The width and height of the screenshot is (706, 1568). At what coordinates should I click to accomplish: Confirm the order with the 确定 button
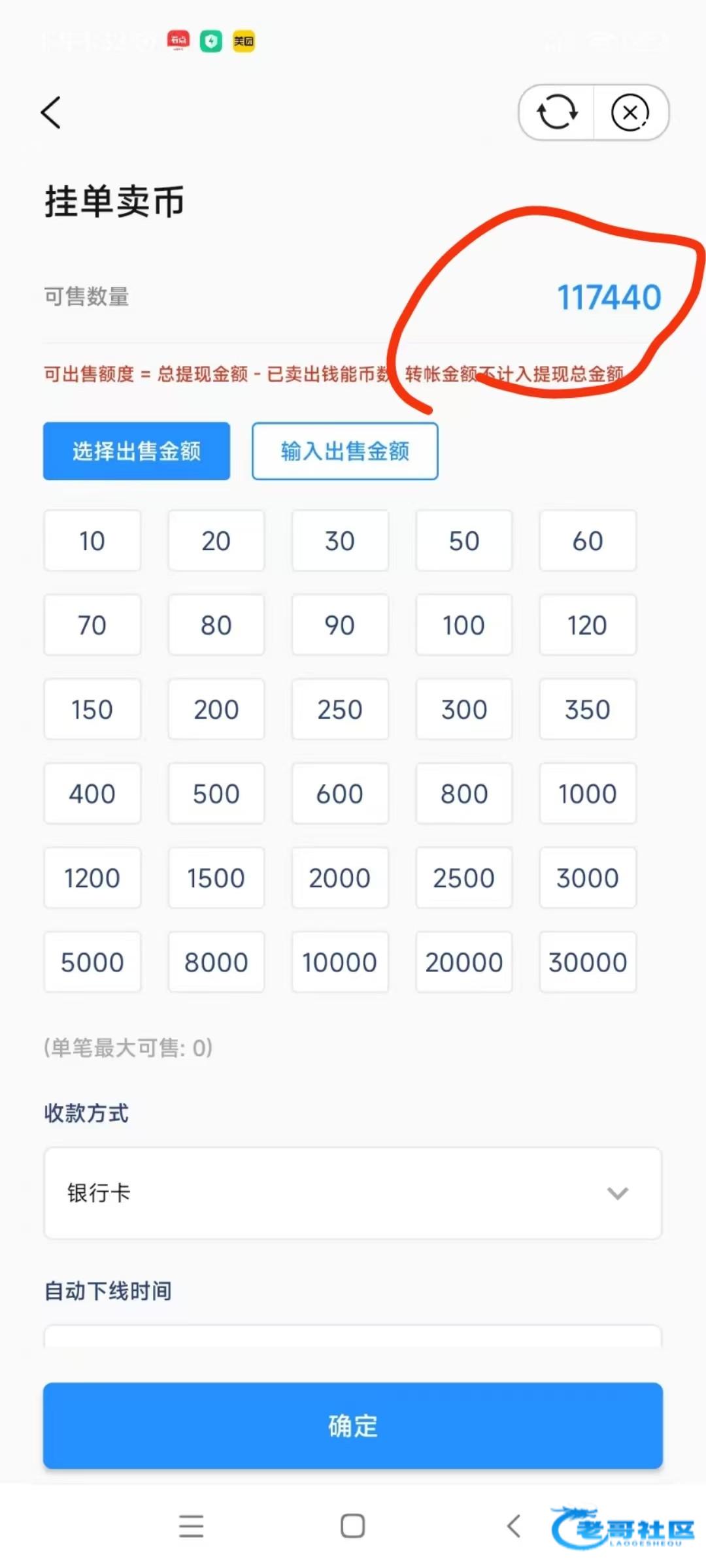click(353, 1426)
